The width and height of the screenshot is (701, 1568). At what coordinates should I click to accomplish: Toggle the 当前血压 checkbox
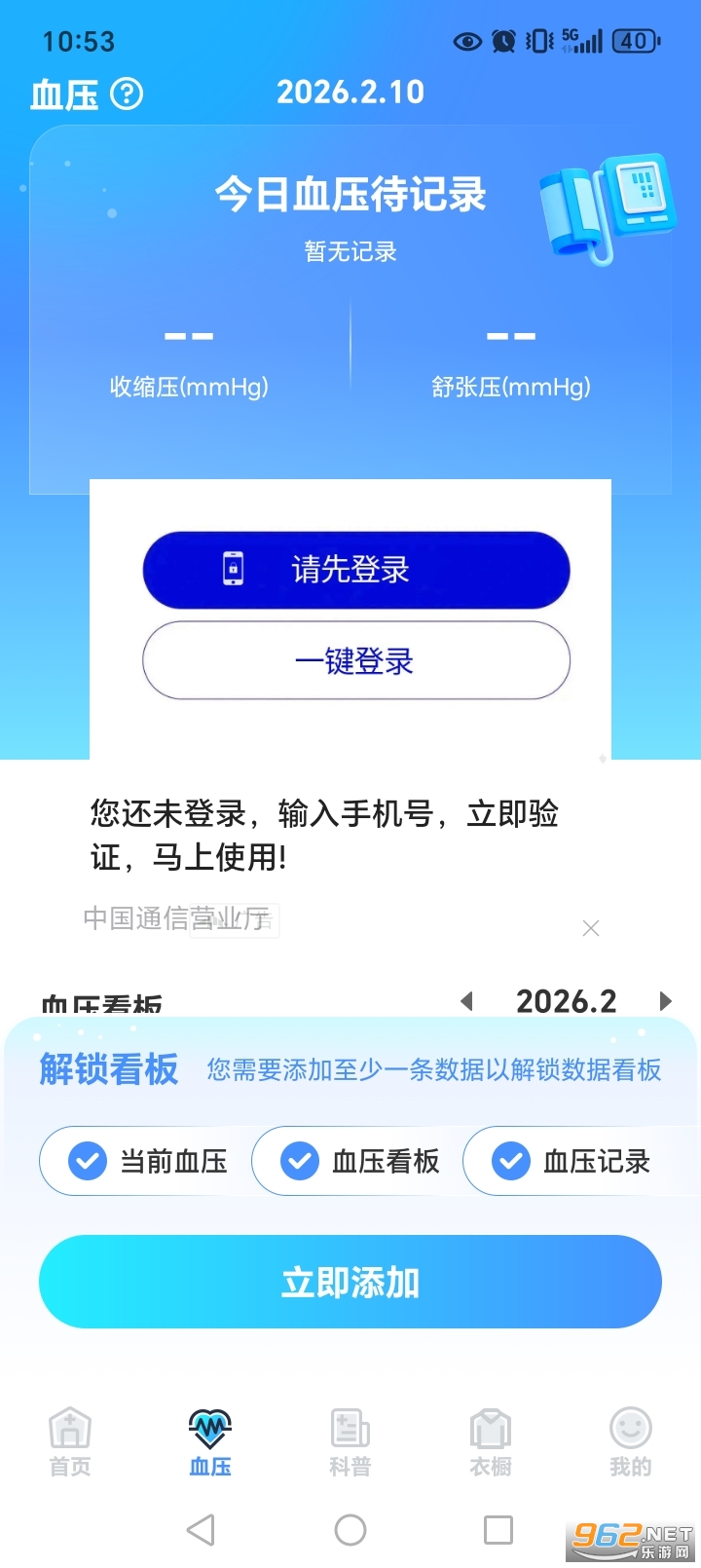coord(88,1161)
